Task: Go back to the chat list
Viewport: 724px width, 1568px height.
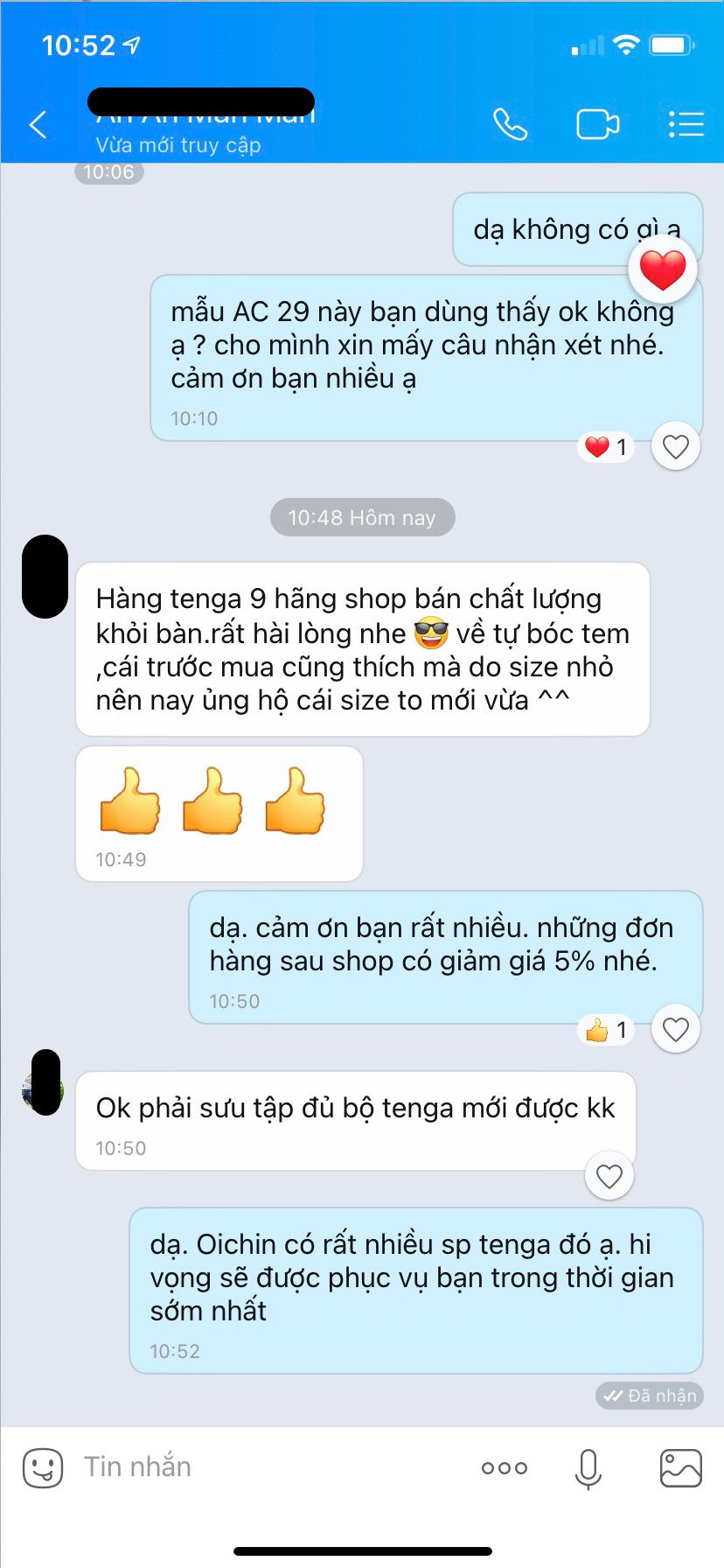Action: coord(37,124)
